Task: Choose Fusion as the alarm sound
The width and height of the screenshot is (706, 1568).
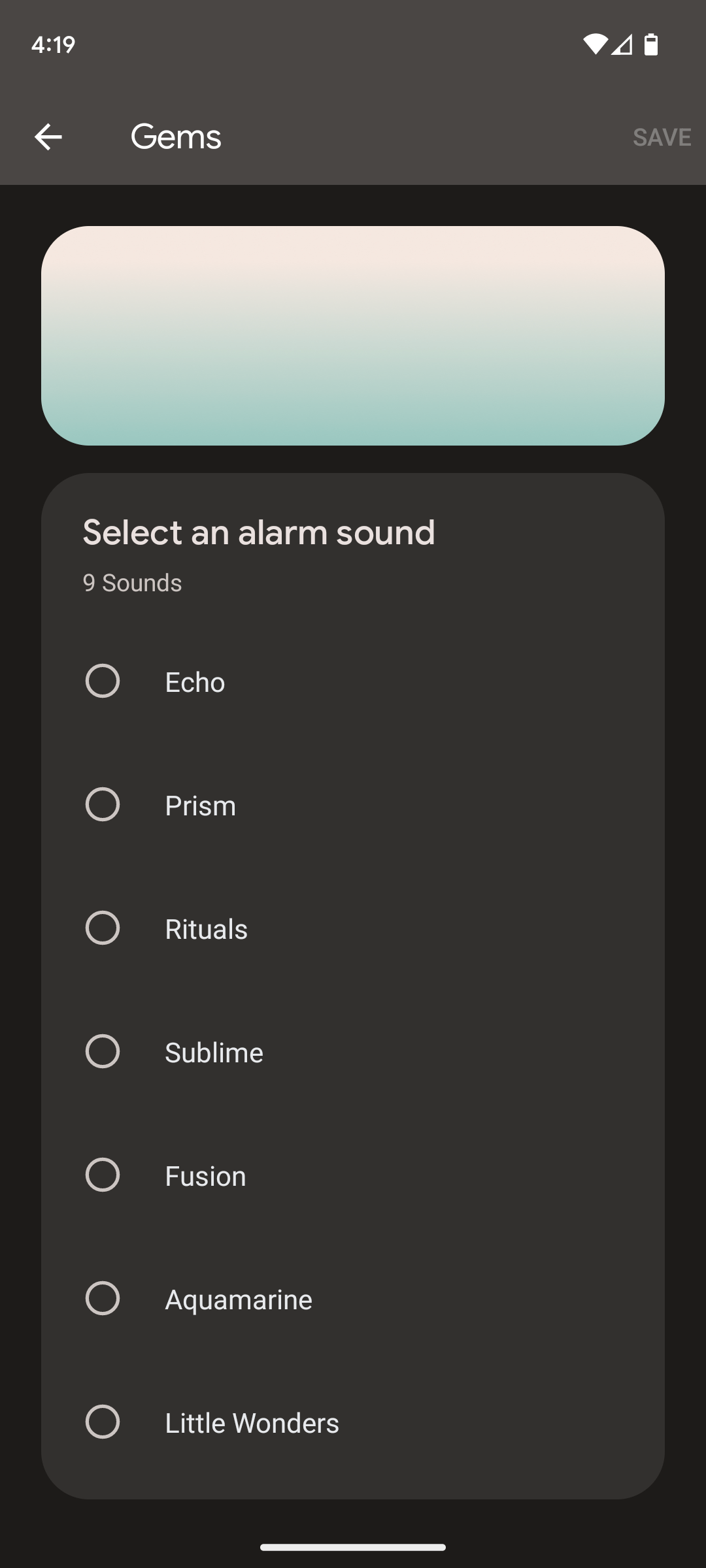Action: tap(103, 1175)
